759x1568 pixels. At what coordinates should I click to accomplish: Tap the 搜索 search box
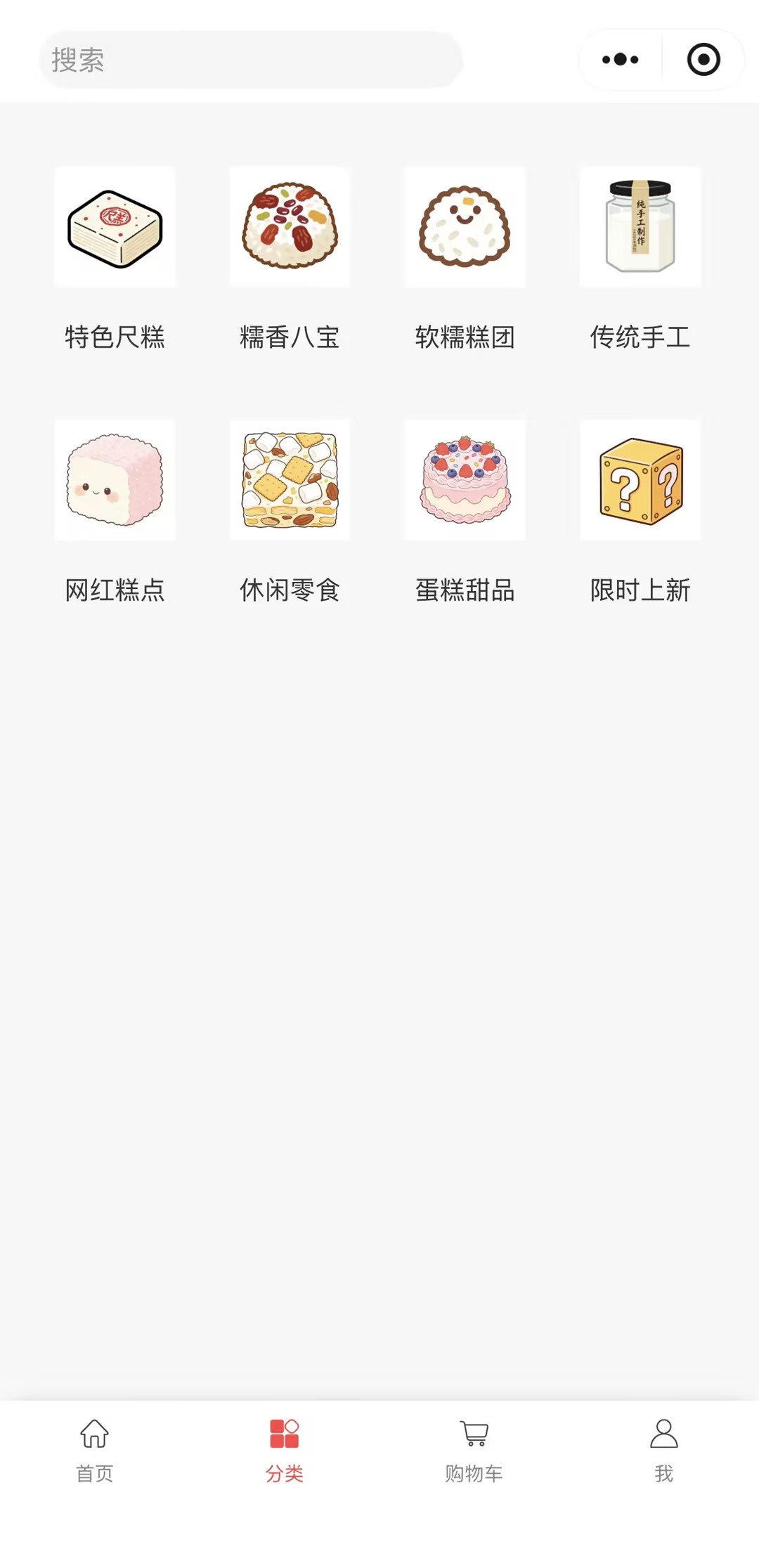point(250,60)
